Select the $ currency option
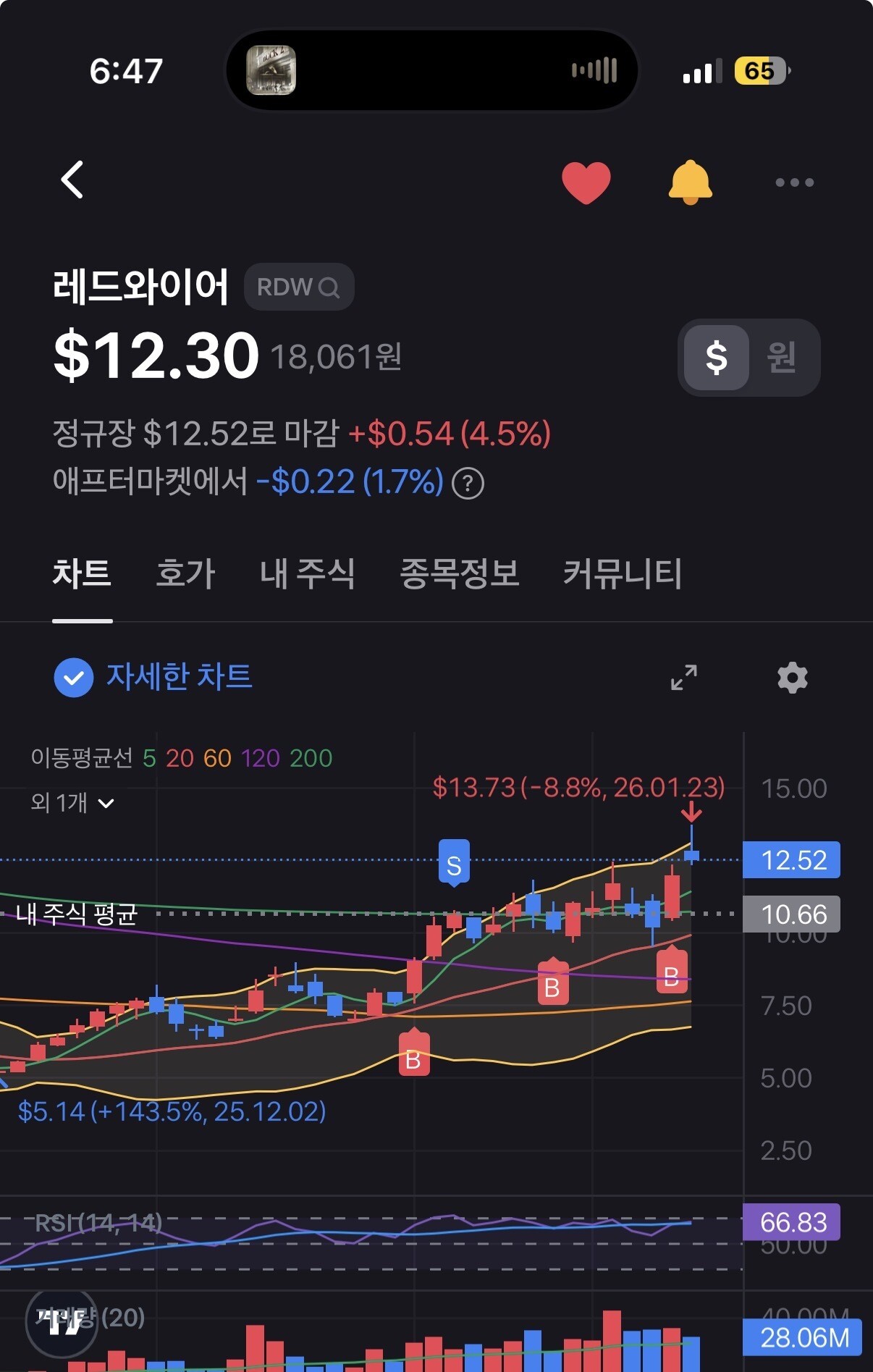873x1372 pixels. pos(716,358)
